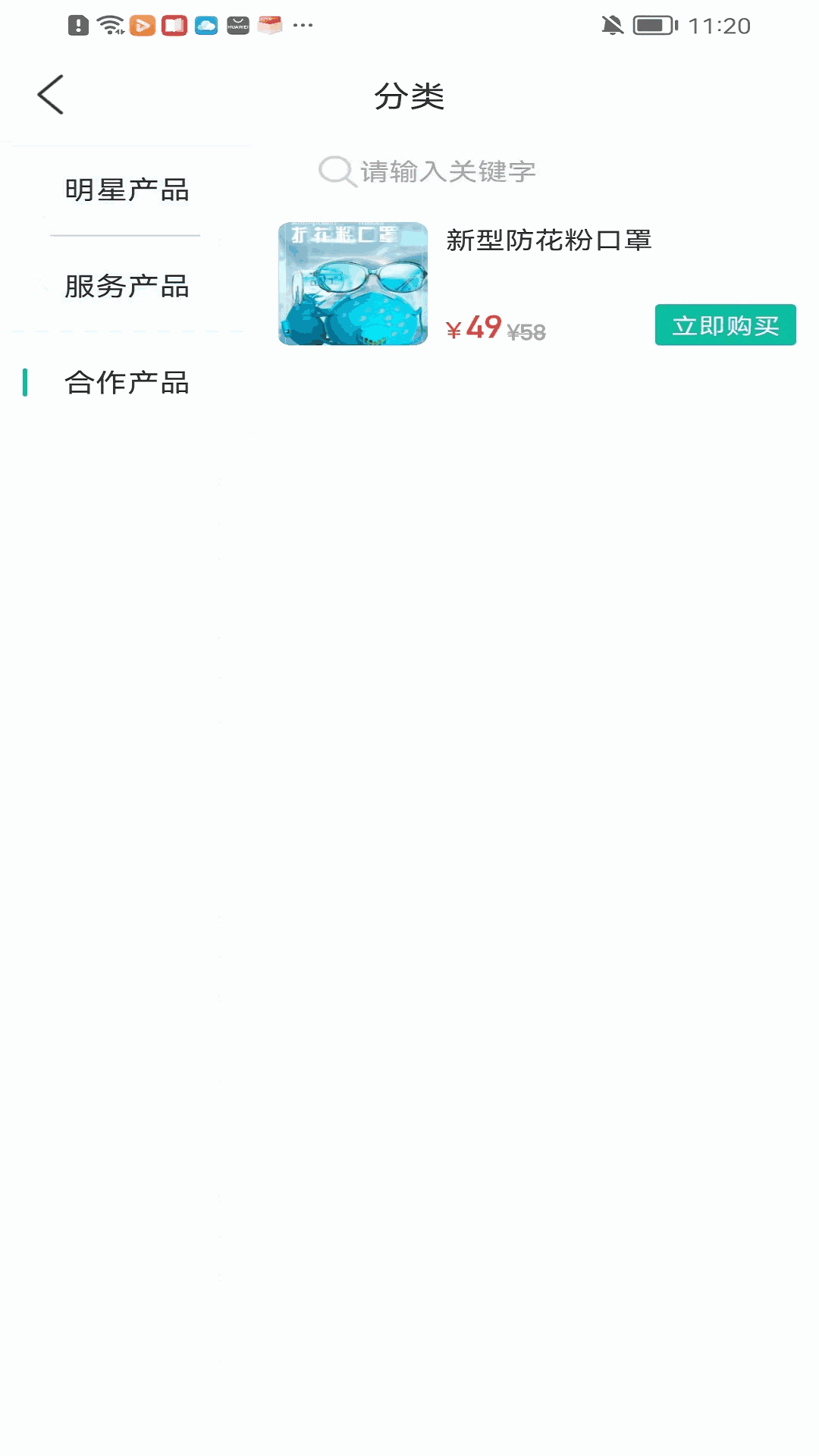
Task: Select the 明星产品 category
Action: pos(127,190)
